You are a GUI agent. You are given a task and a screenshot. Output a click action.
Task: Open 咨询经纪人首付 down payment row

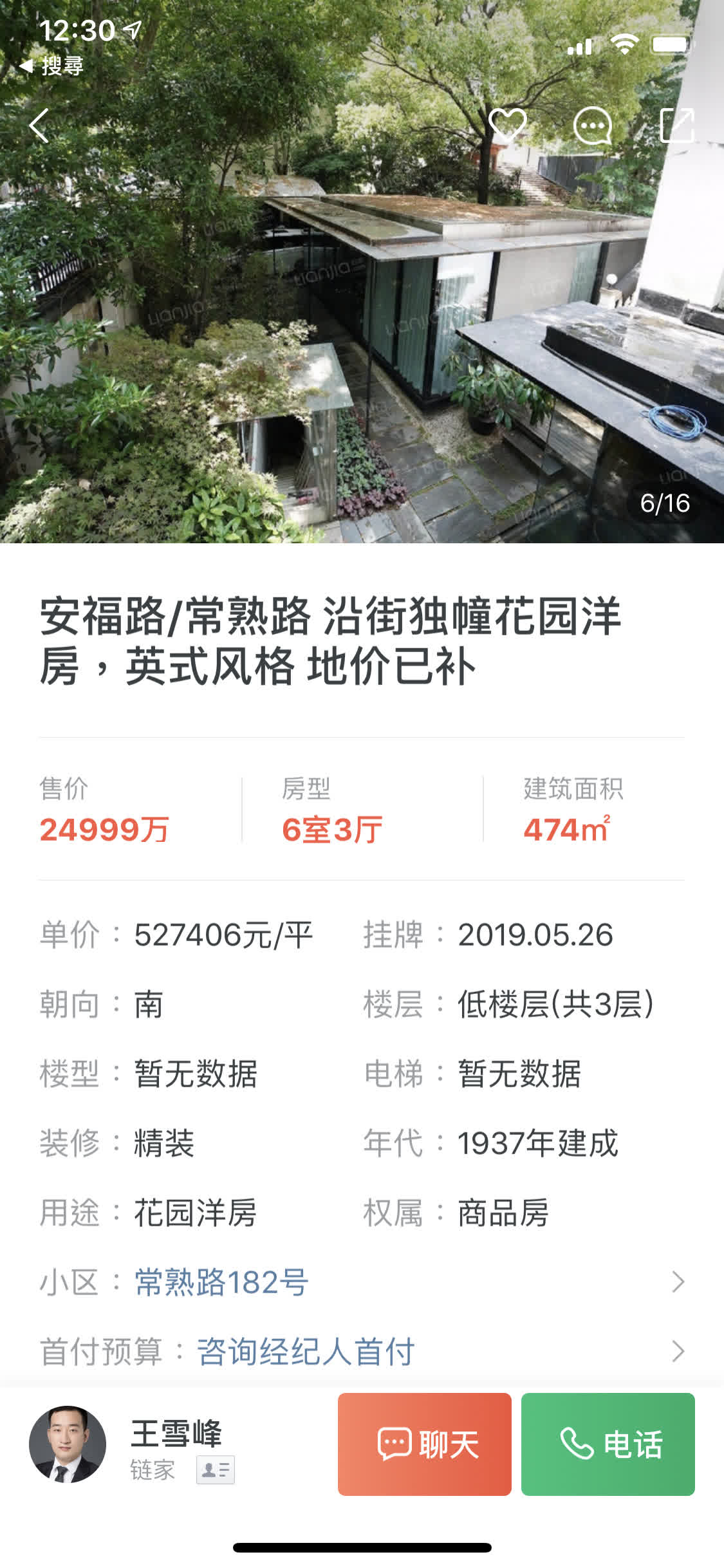[306, 1350]
